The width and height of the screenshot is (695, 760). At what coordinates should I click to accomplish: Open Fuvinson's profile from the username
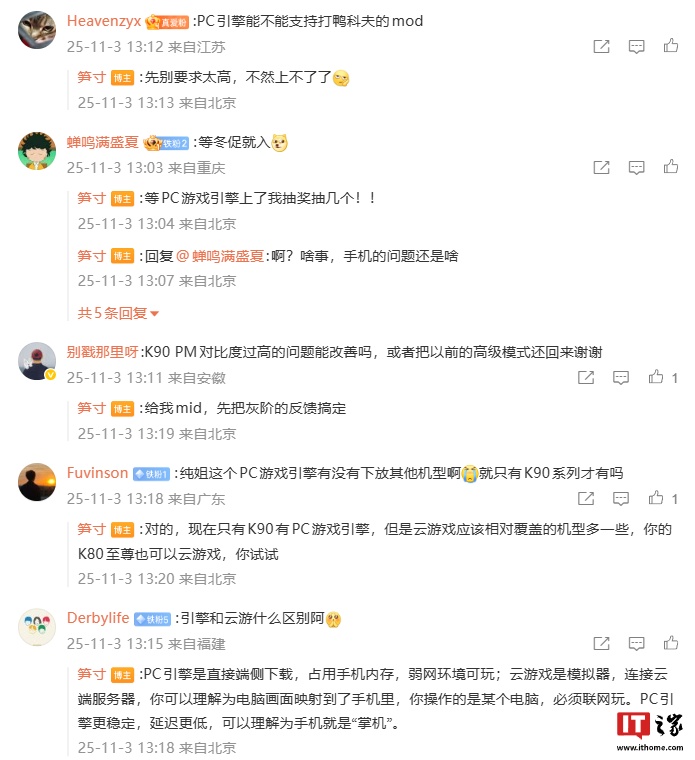pyautogui.click(x=97, y=473)
